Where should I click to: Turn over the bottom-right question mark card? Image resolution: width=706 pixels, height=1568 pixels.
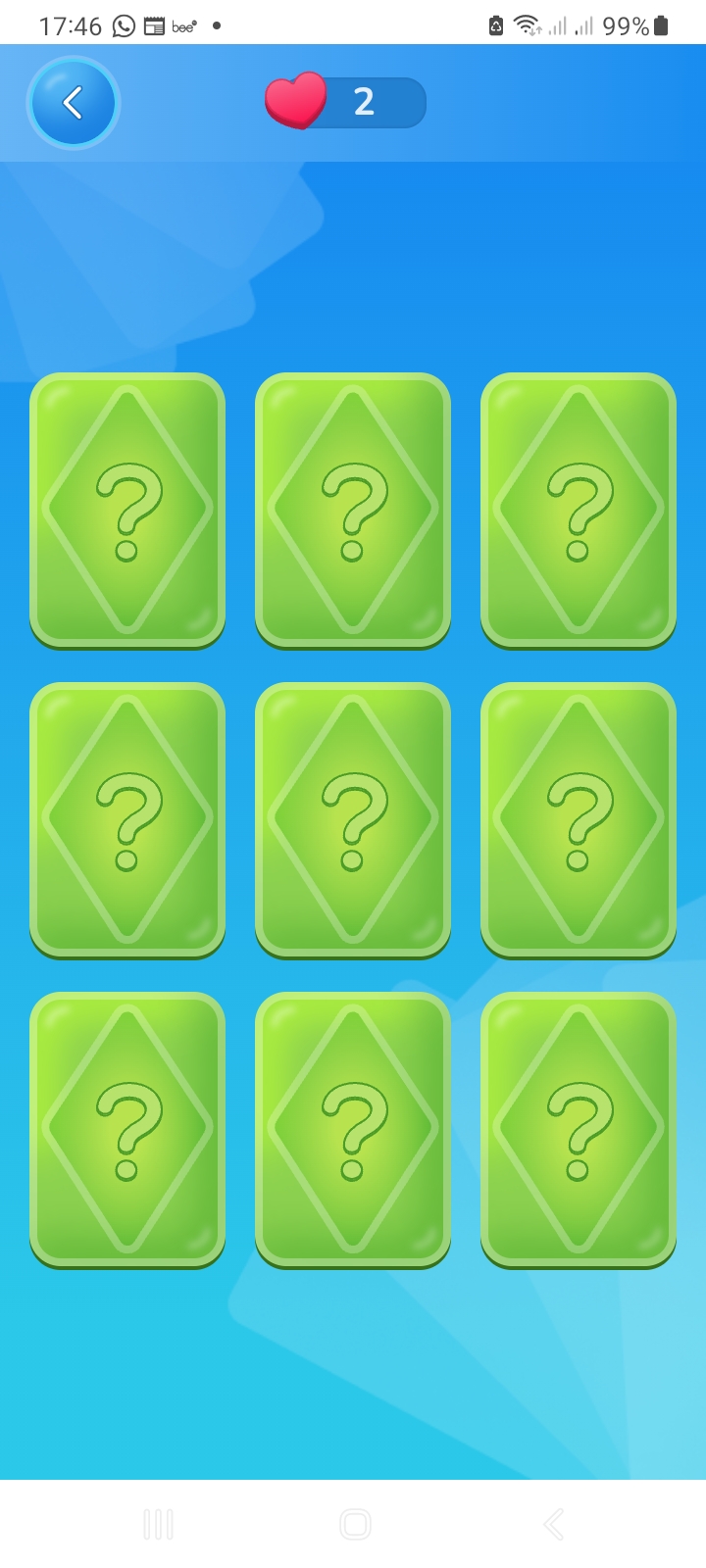[x=579, y=1129]
